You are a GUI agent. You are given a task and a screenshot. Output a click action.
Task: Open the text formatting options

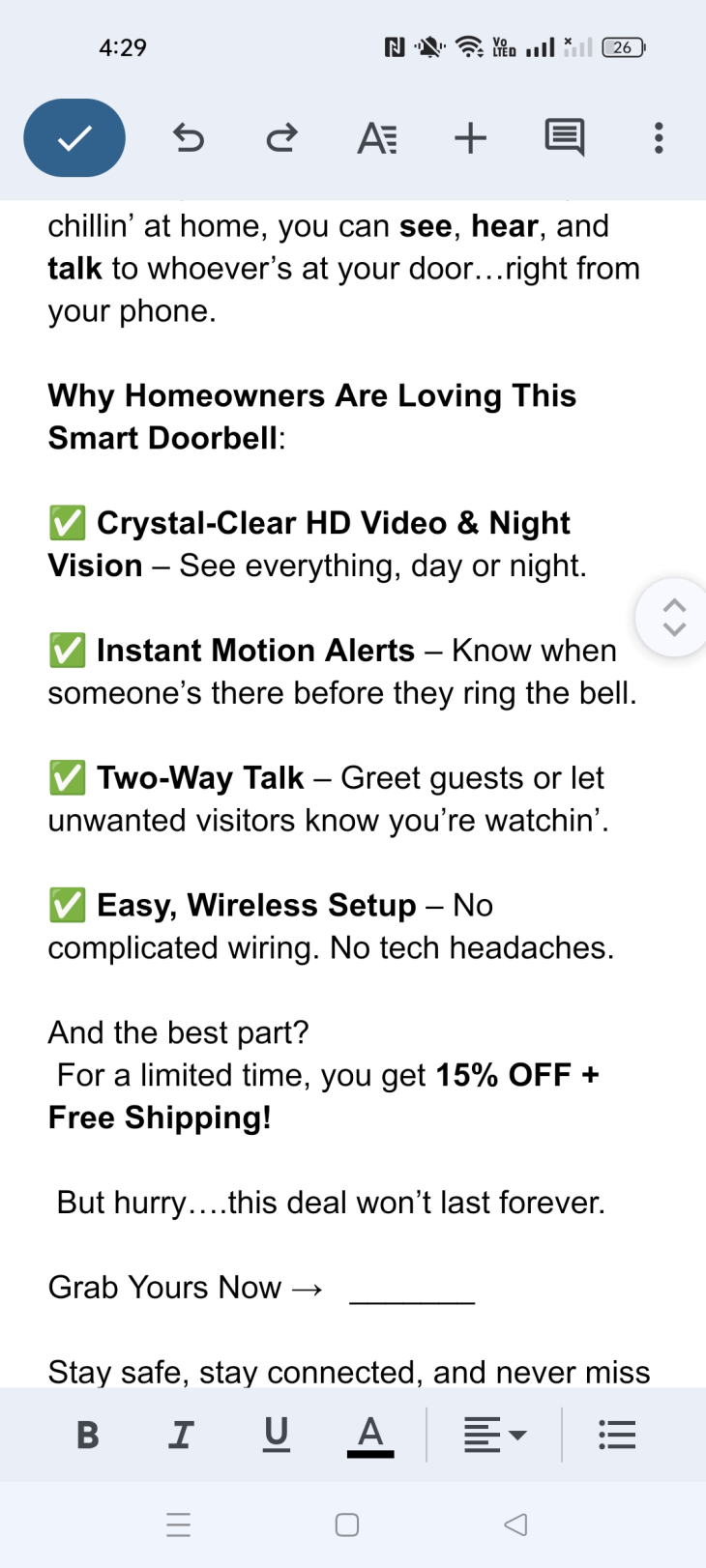(376, 138)
